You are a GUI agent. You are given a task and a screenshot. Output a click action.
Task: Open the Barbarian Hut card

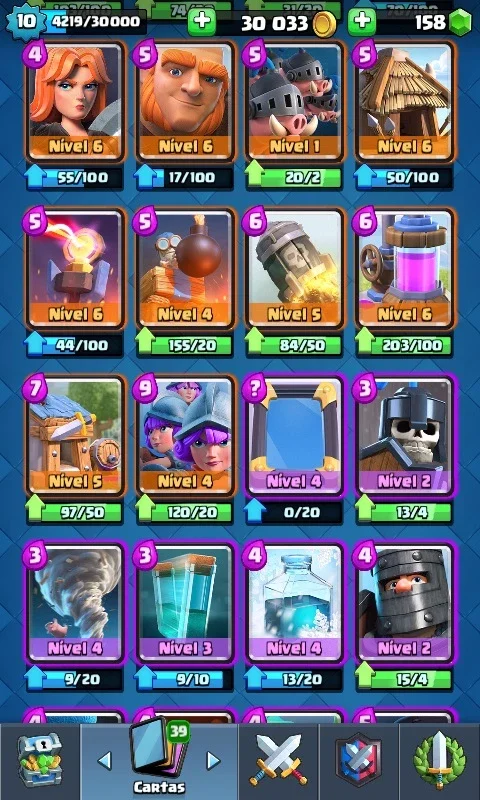[x=75, y=436]
